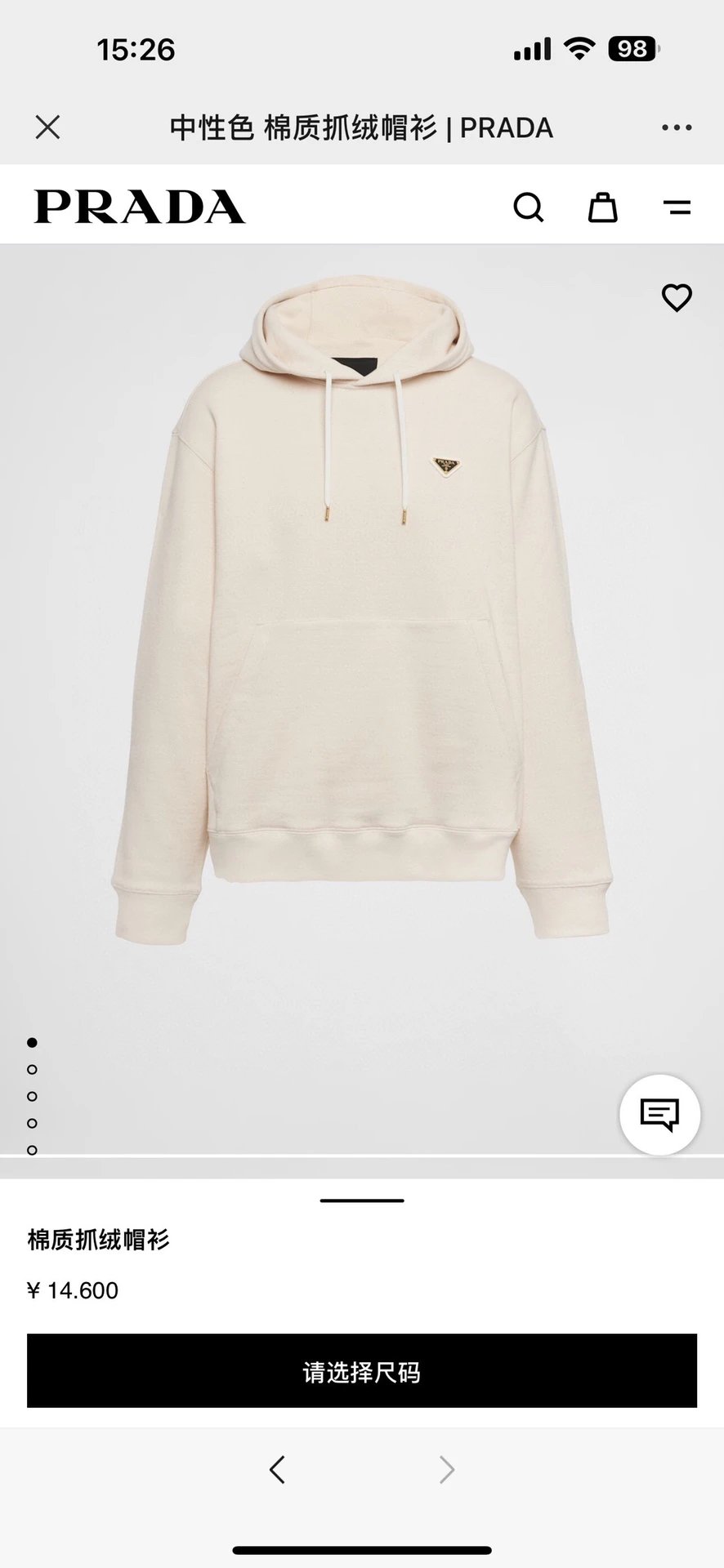Viewport: 724px width, 1568px height.
Task: Open the live chat bubble
Action: (659, 1115)
